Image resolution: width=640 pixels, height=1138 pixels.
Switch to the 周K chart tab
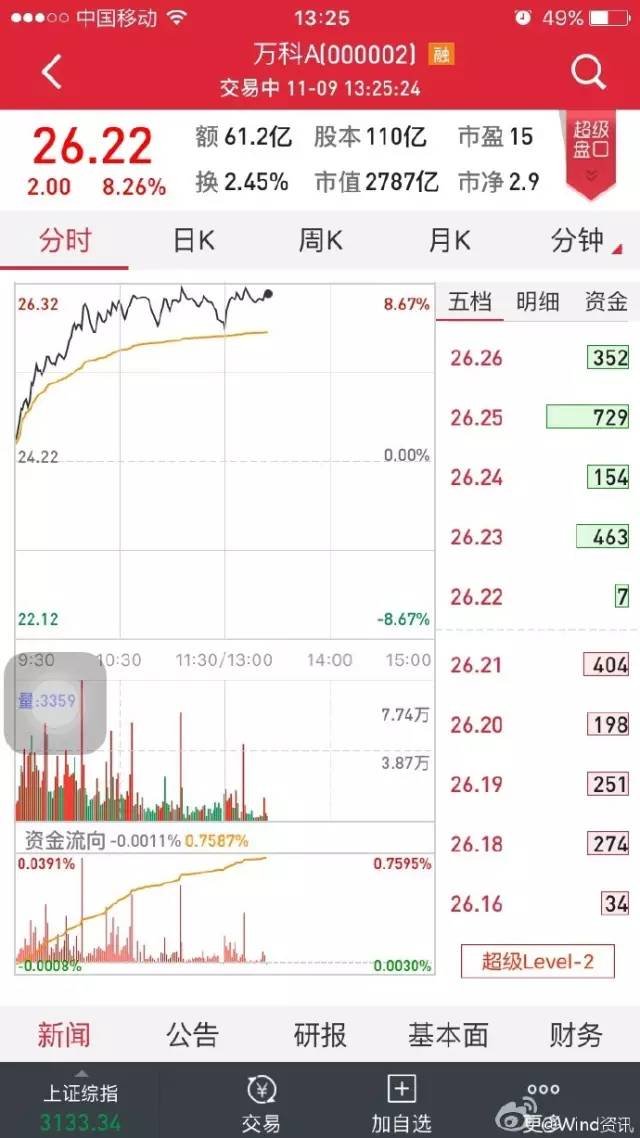[320, 241]
